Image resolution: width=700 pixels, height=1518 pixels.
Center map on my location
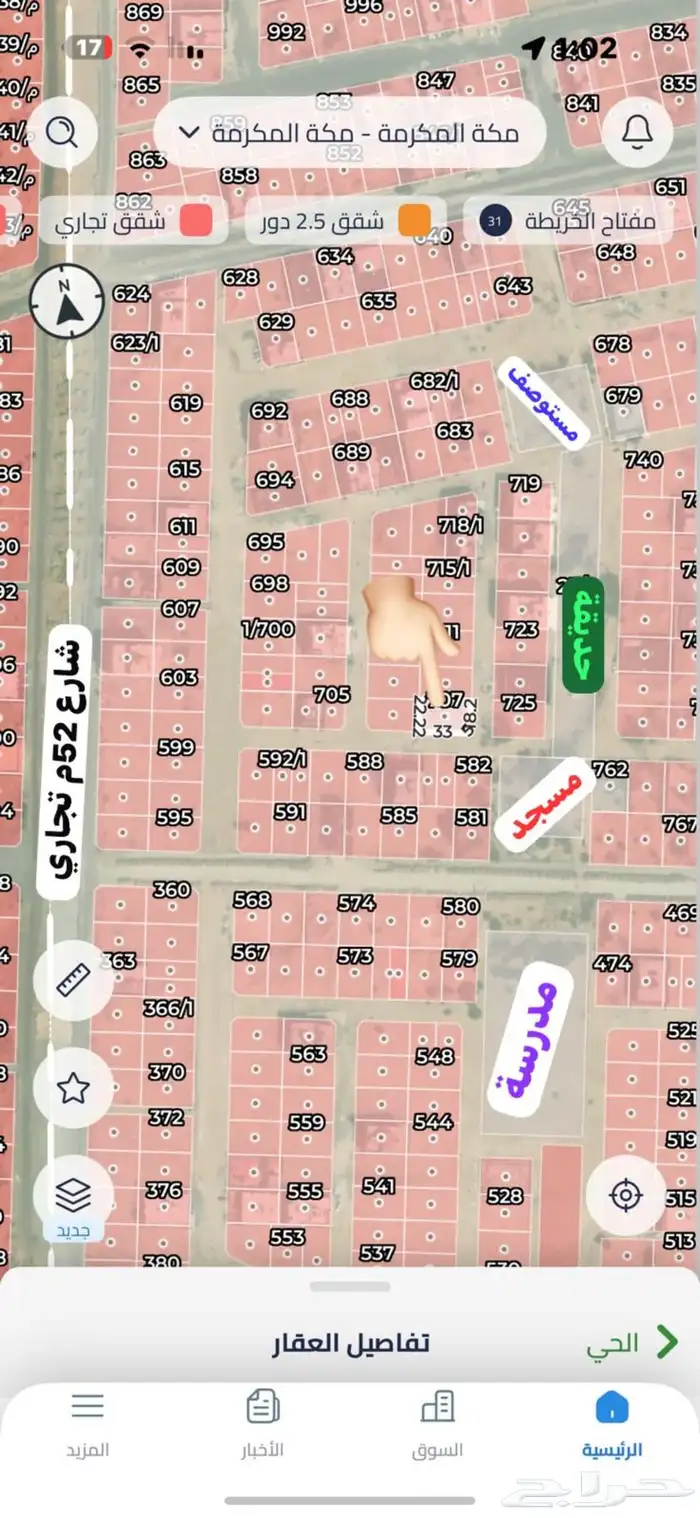(626, 1194)
